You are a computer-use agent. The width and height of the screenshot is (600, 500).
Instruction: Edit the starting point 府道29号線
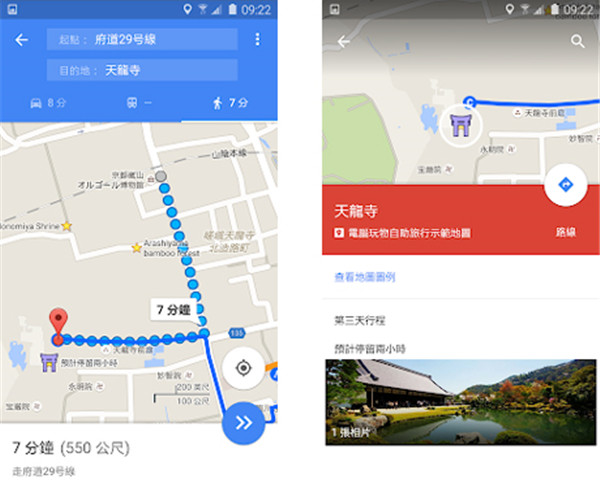(143, 40)
